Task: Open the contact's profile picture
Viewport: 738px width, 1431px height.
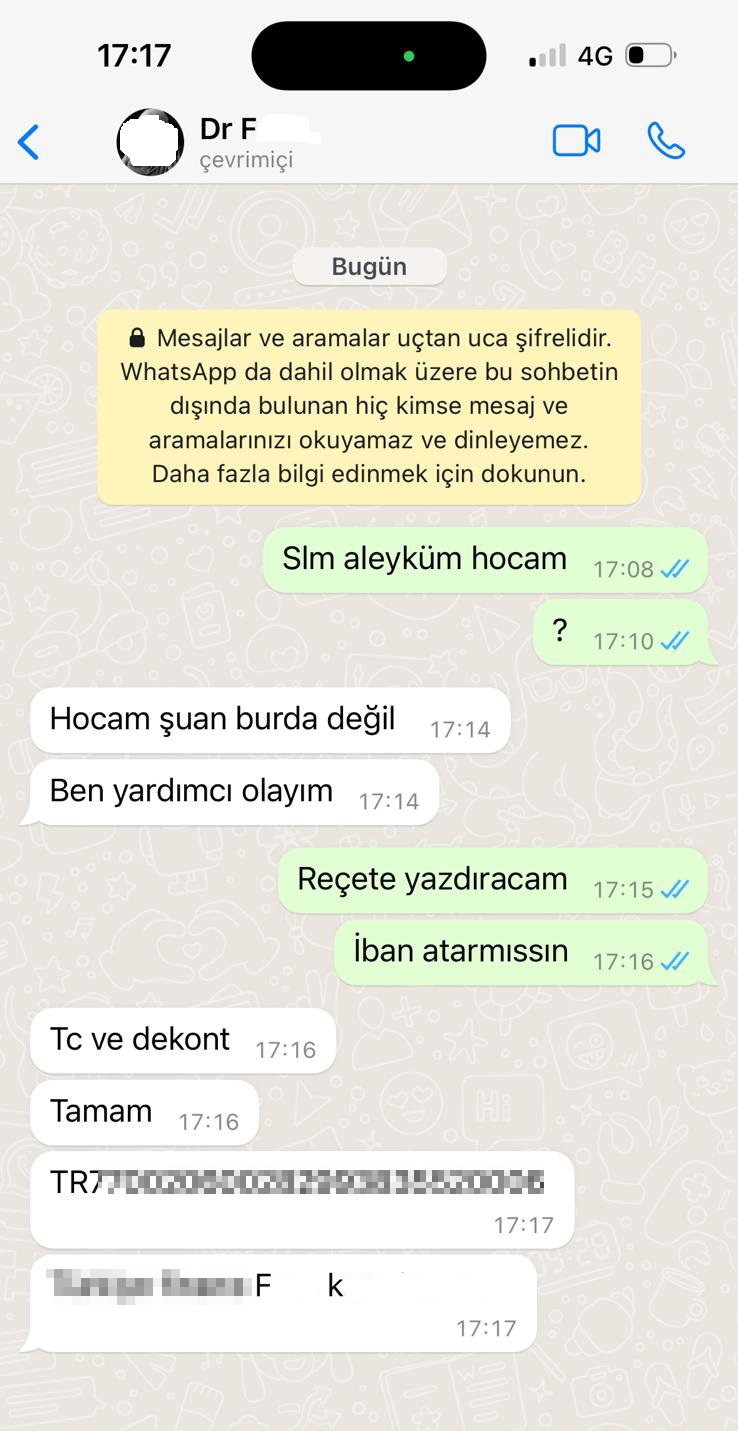Action: 150,142
